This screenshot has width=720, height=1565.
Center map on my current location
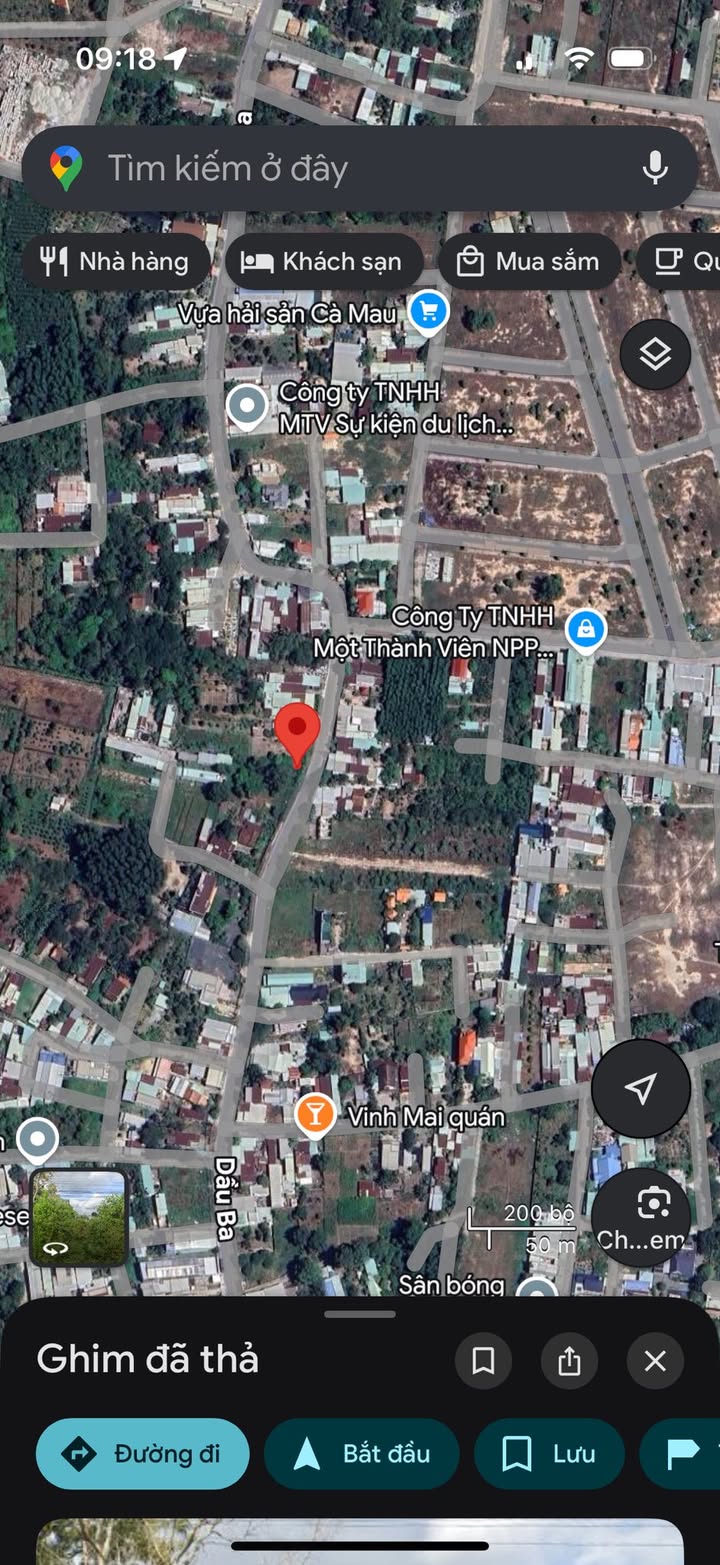[x=640, y=1089]
